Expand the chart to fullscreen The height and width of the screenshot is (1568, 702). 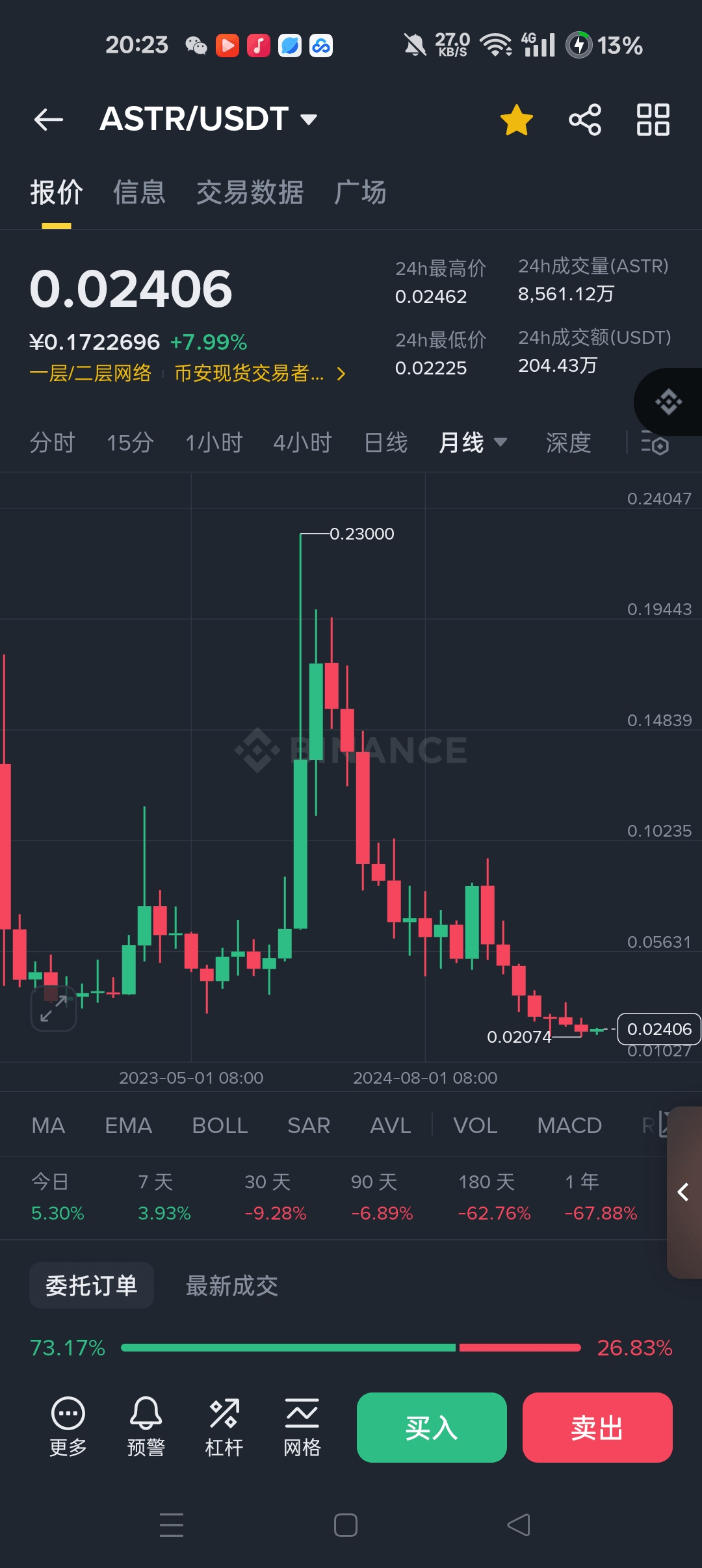pos(54,1008)
